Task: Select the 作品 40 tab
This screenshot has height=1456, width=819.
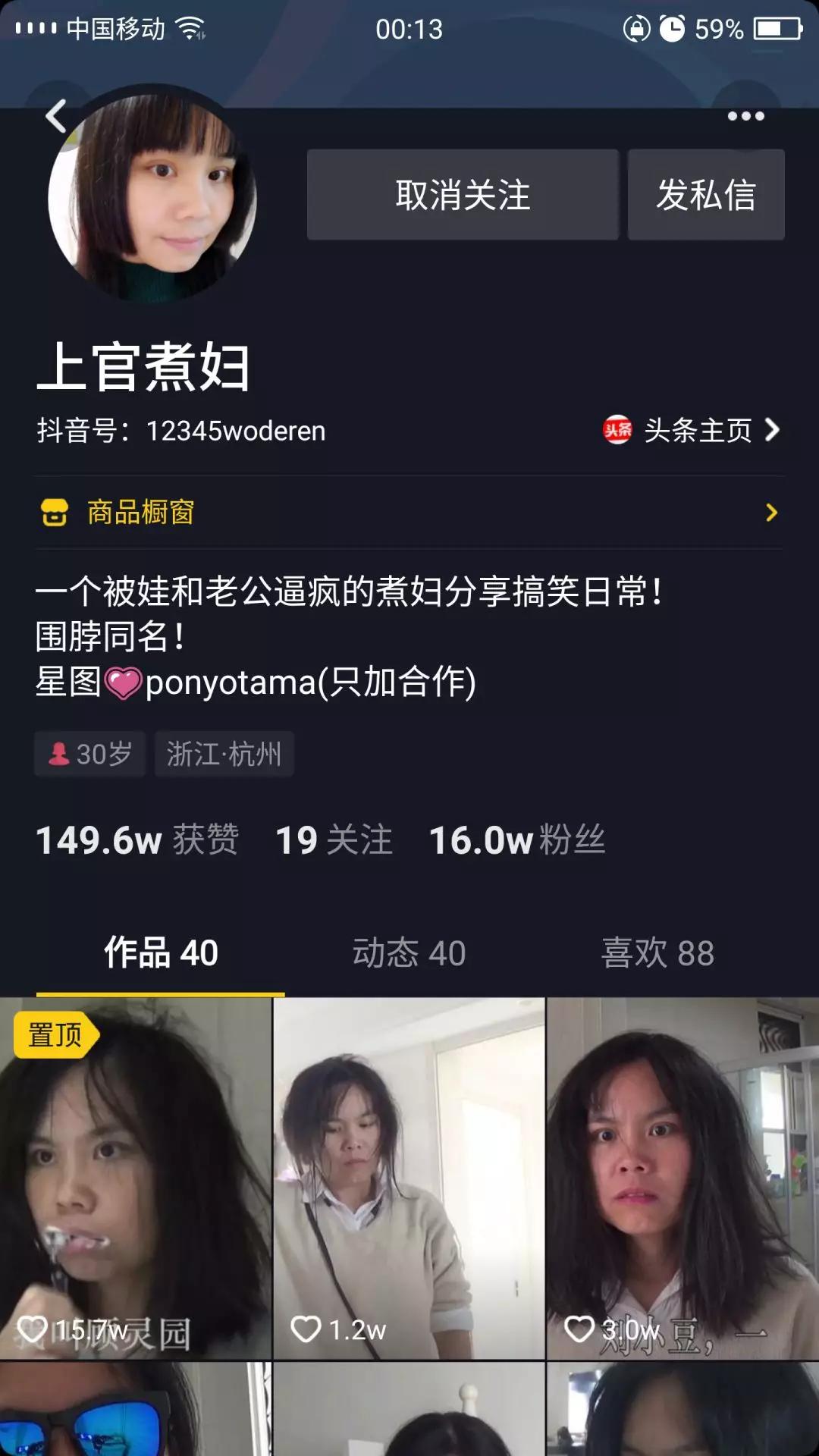Action: (x=161, y=952)
